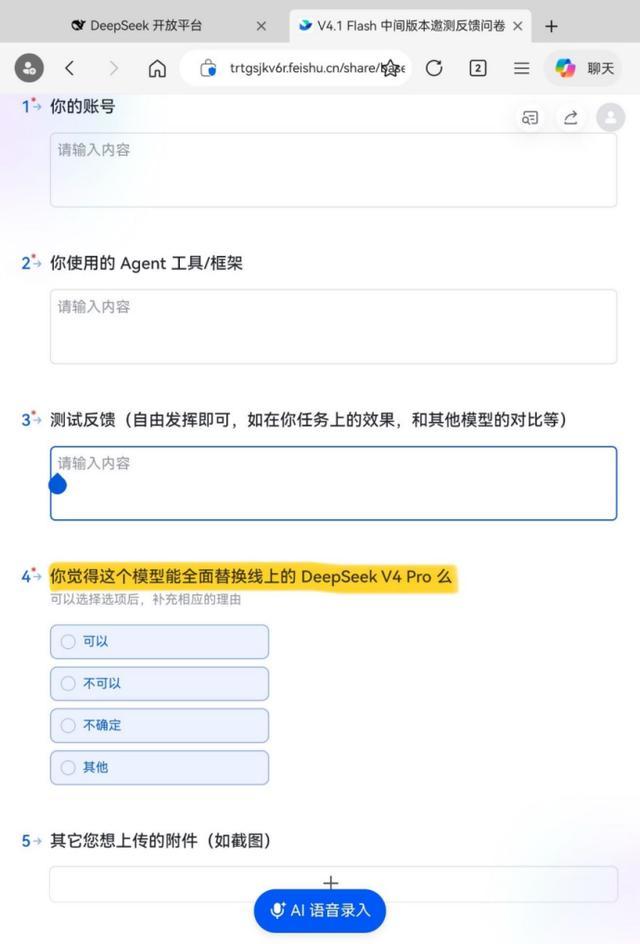Select the 可以 option
This screenshot has height=944, width=640.
[160, 641]
